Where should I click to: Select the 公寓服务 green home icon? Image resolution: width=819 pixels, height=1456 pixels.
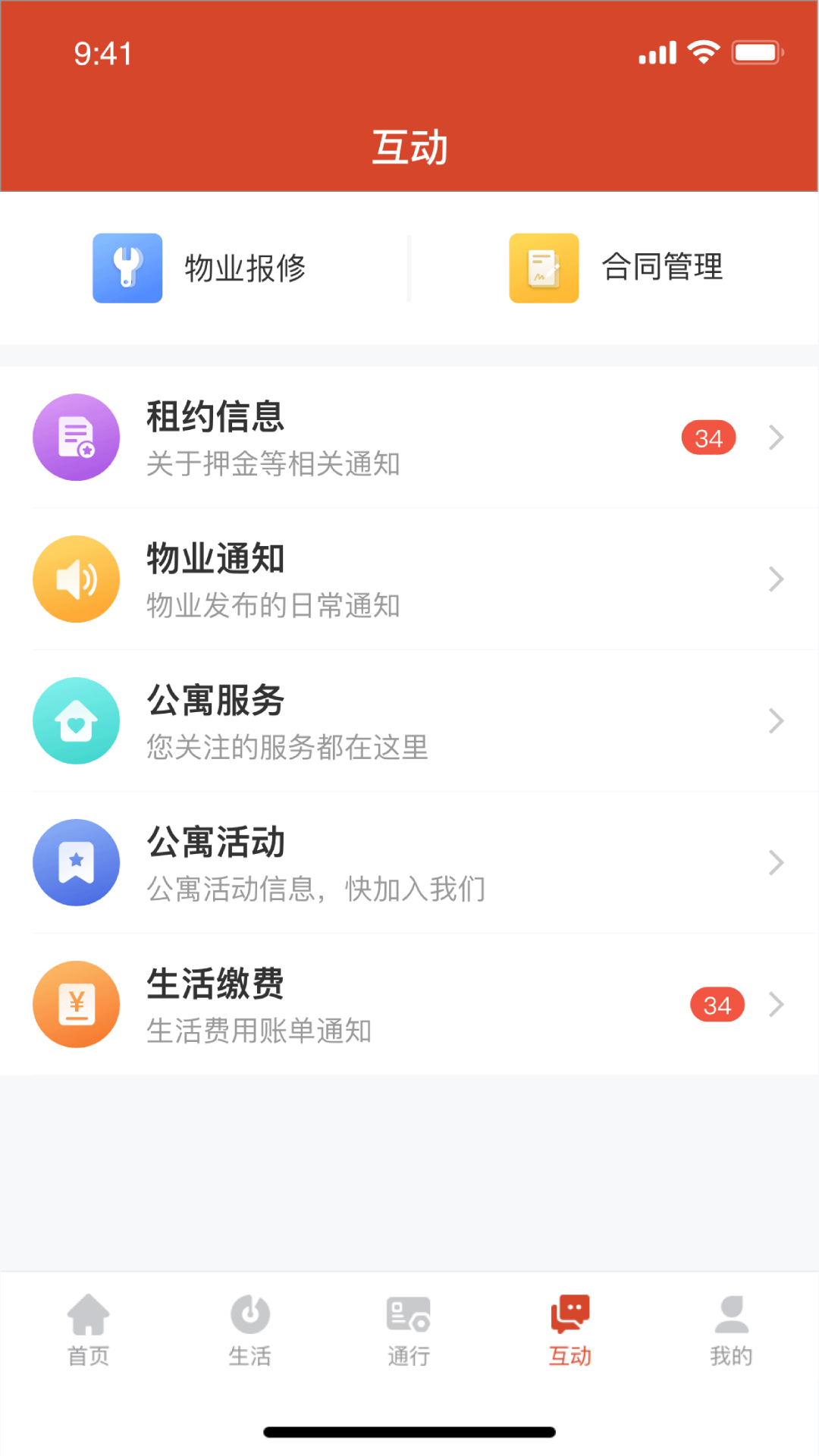click(x=76, y=720)
